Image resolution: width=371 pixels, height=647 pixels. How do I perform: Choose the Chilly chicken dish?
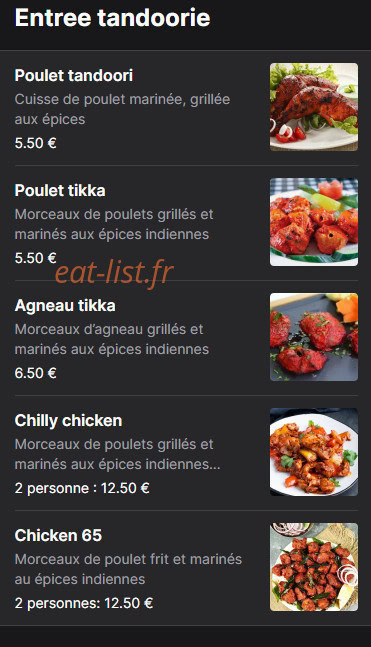186,453
